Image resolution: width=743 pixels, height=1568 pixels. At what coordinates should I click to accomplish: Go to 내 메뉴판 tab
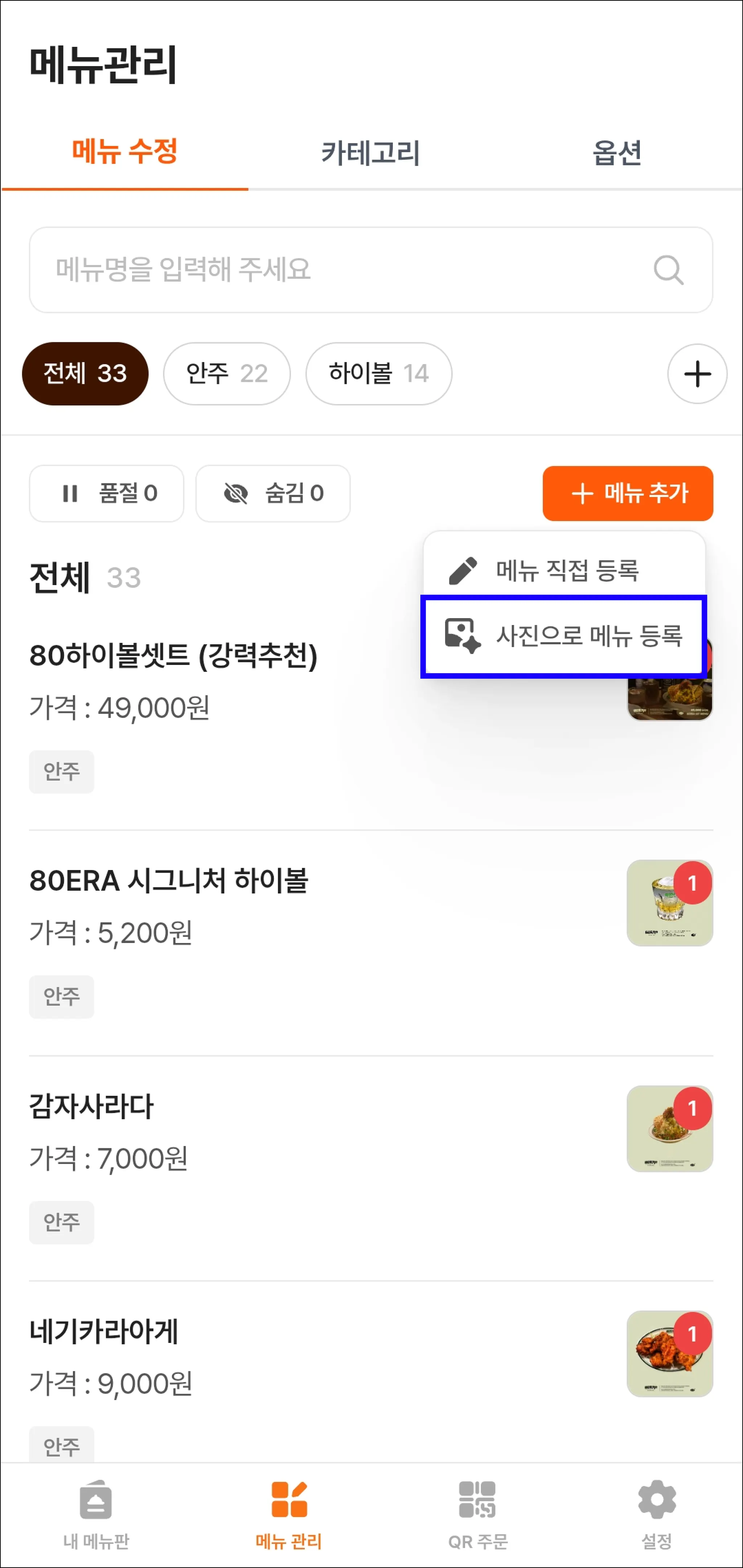(95, 1514)
